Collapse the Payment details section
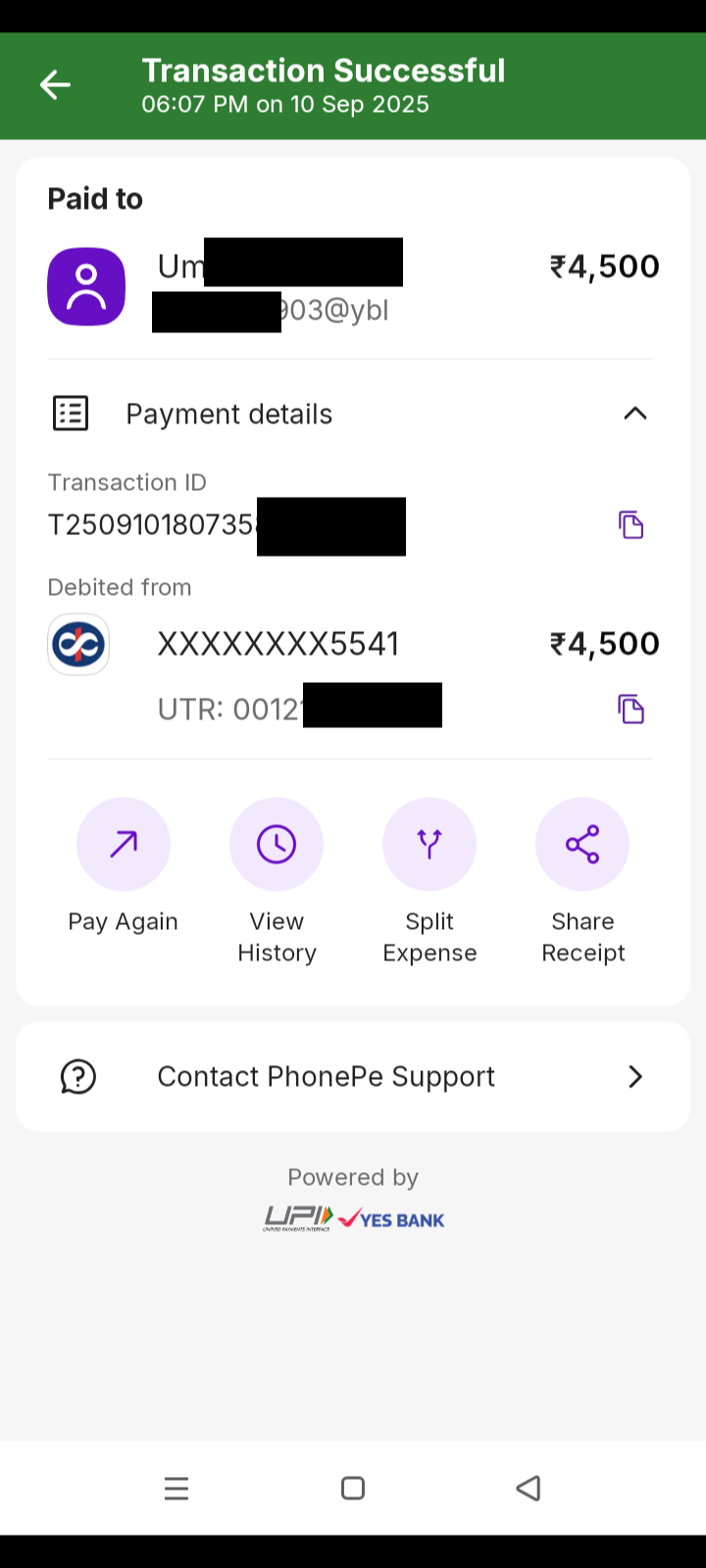 point(634,414)
